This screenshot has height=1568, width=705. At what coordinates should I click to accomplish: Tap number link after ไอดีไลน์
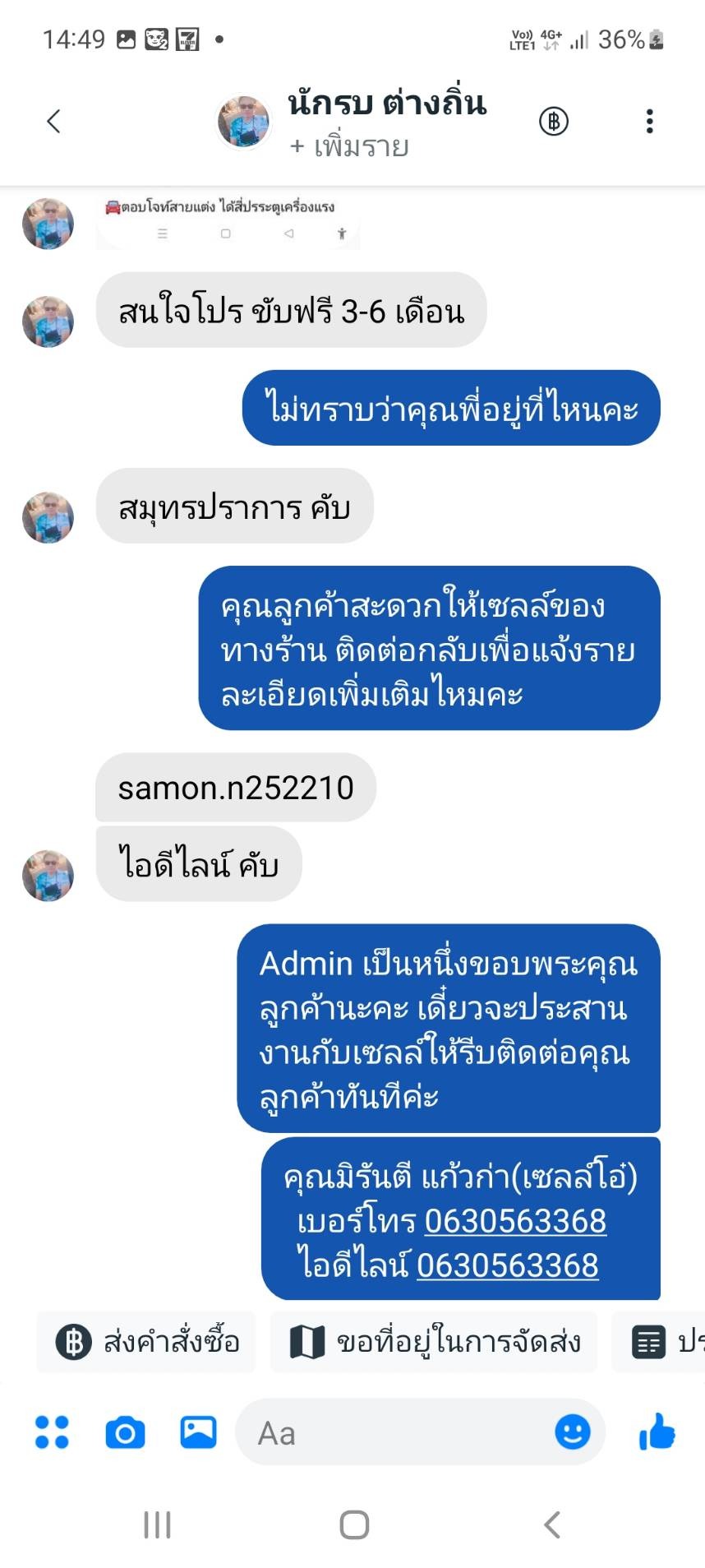(x=507, y=1265)
